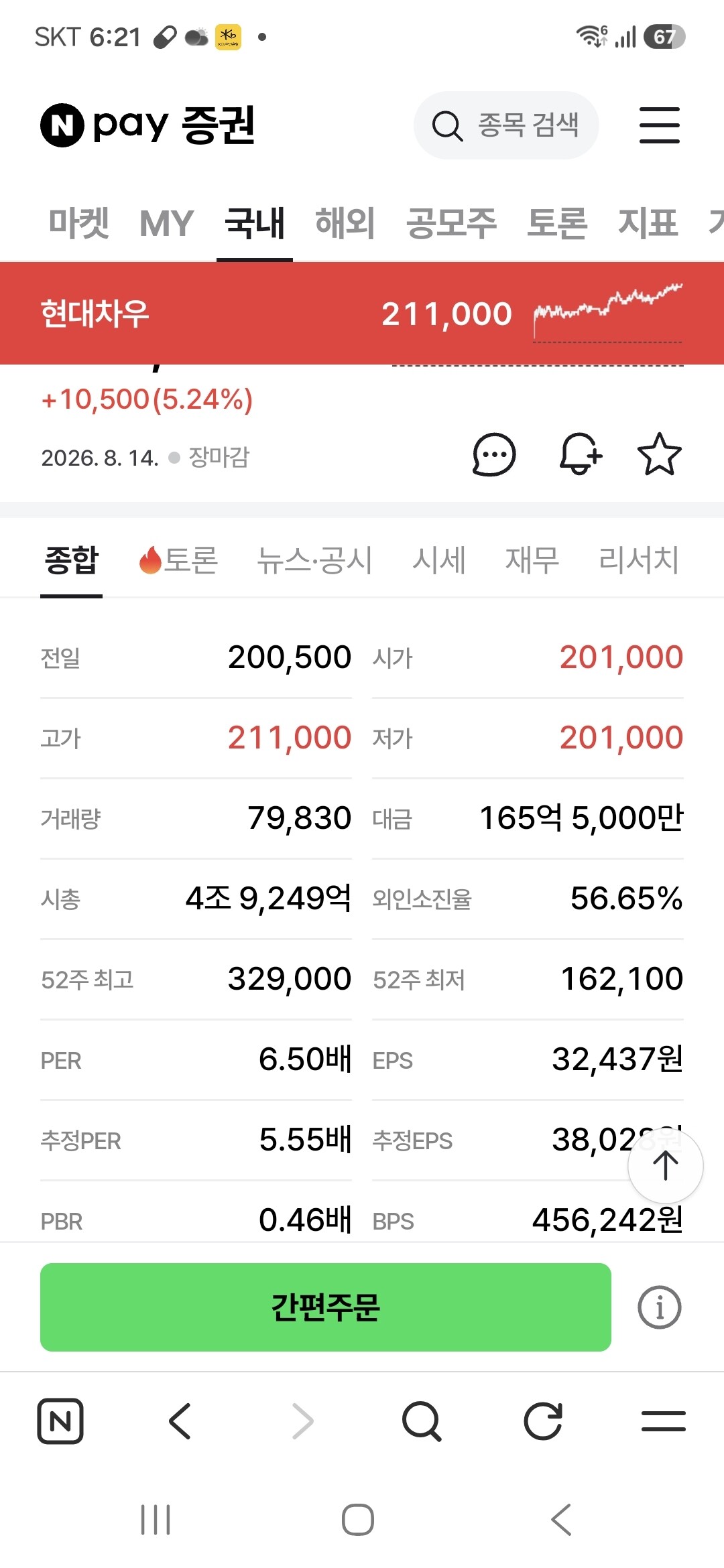The width and height of the screenshot is (724, 1568).
Task: Go to the 공모주 tab
Action: pos(451,223)
